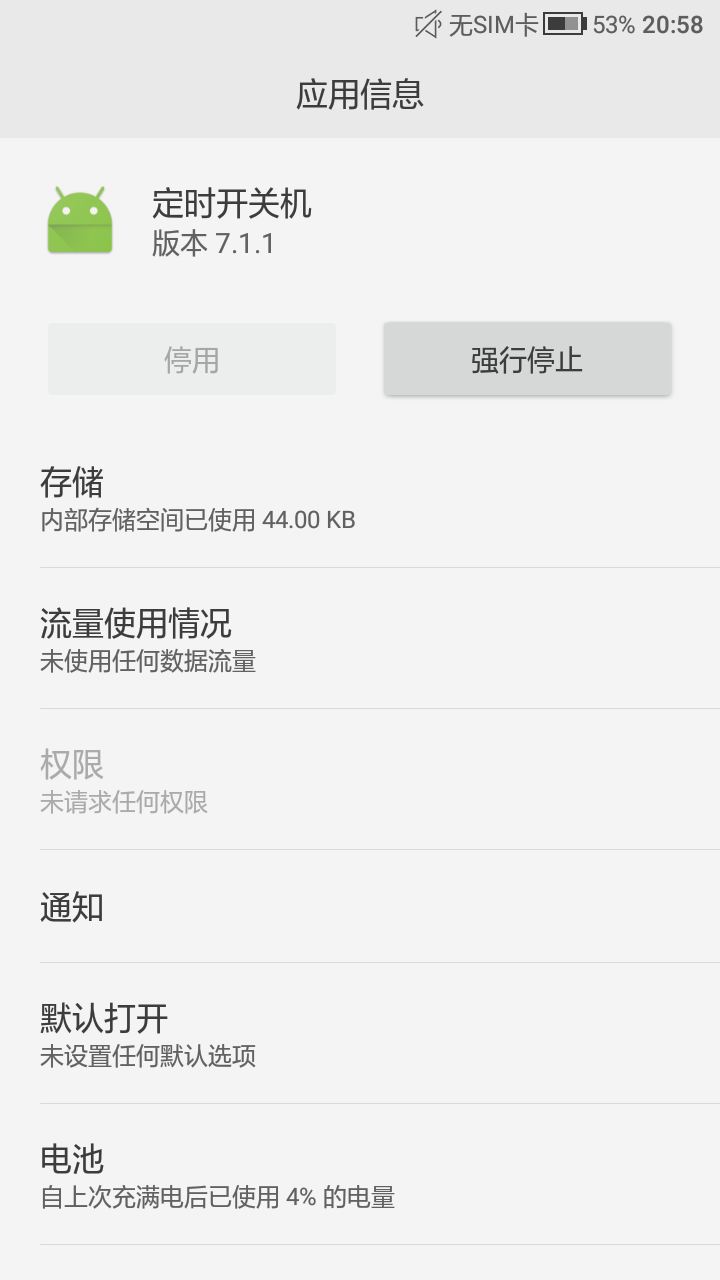Open the 通知 notification settings
The image size is (720, 1280).
coord(360,906)
